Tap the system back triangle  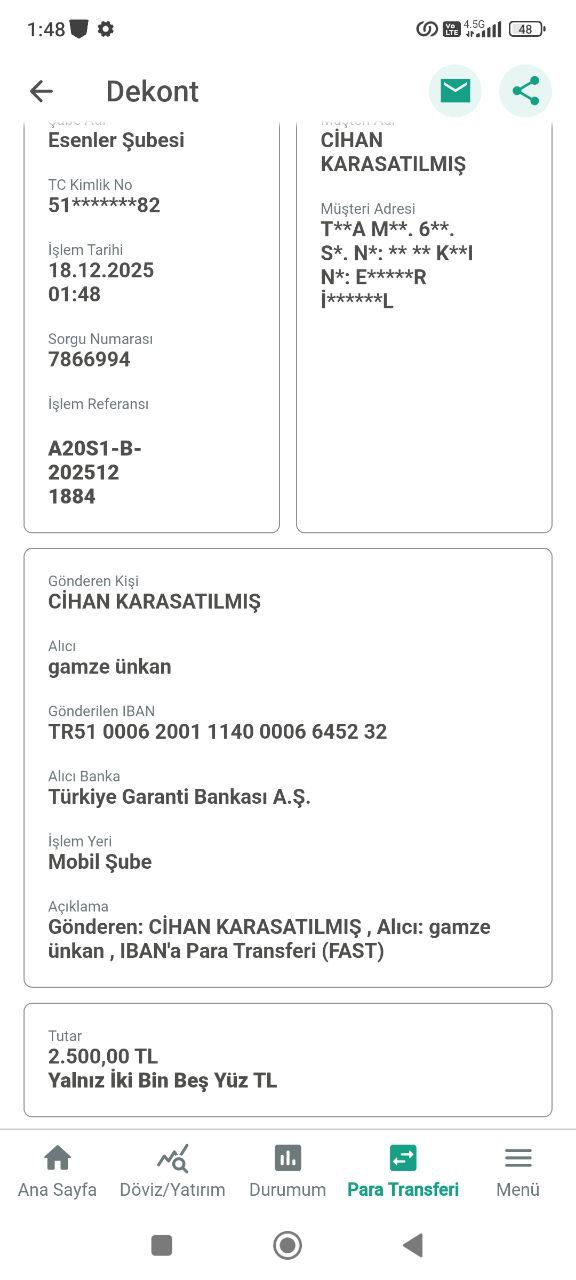(412, 1245)
